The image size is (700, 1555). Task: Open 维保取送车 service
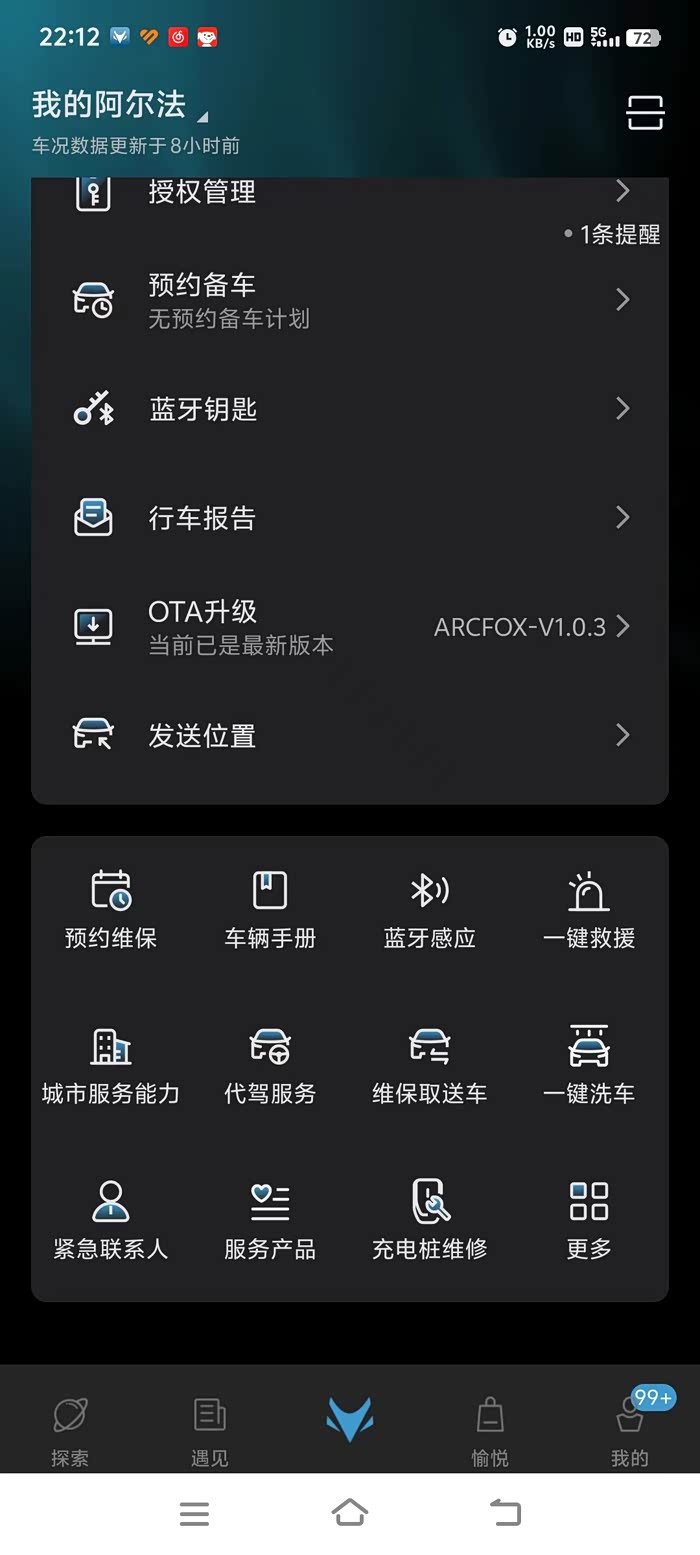point(429,1064)
